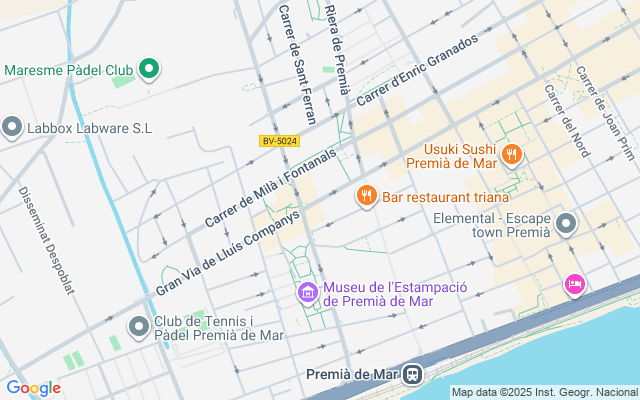Open Bar restaurant triana marker
The height and width of the screenshot is (400, 640).
[367, 196]
